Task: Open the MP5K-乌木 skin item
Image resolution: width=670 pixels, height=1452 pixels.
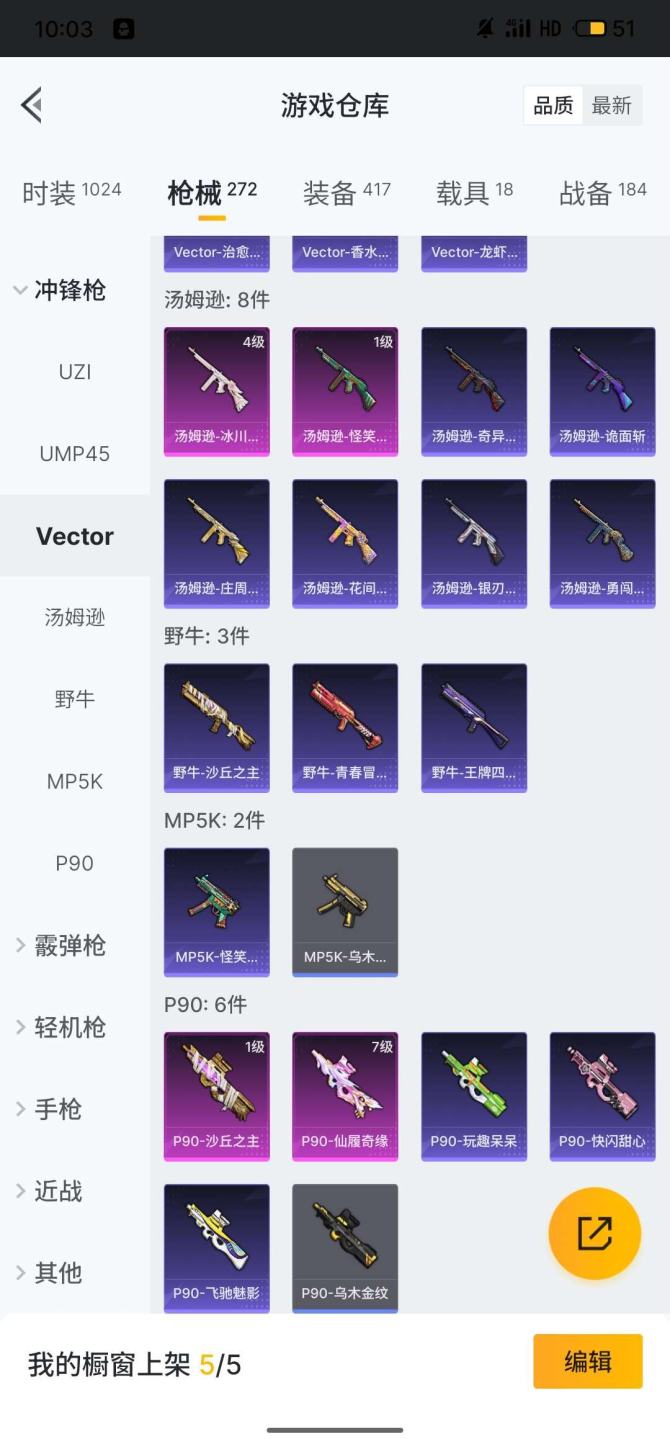Action: pos(345,912)
